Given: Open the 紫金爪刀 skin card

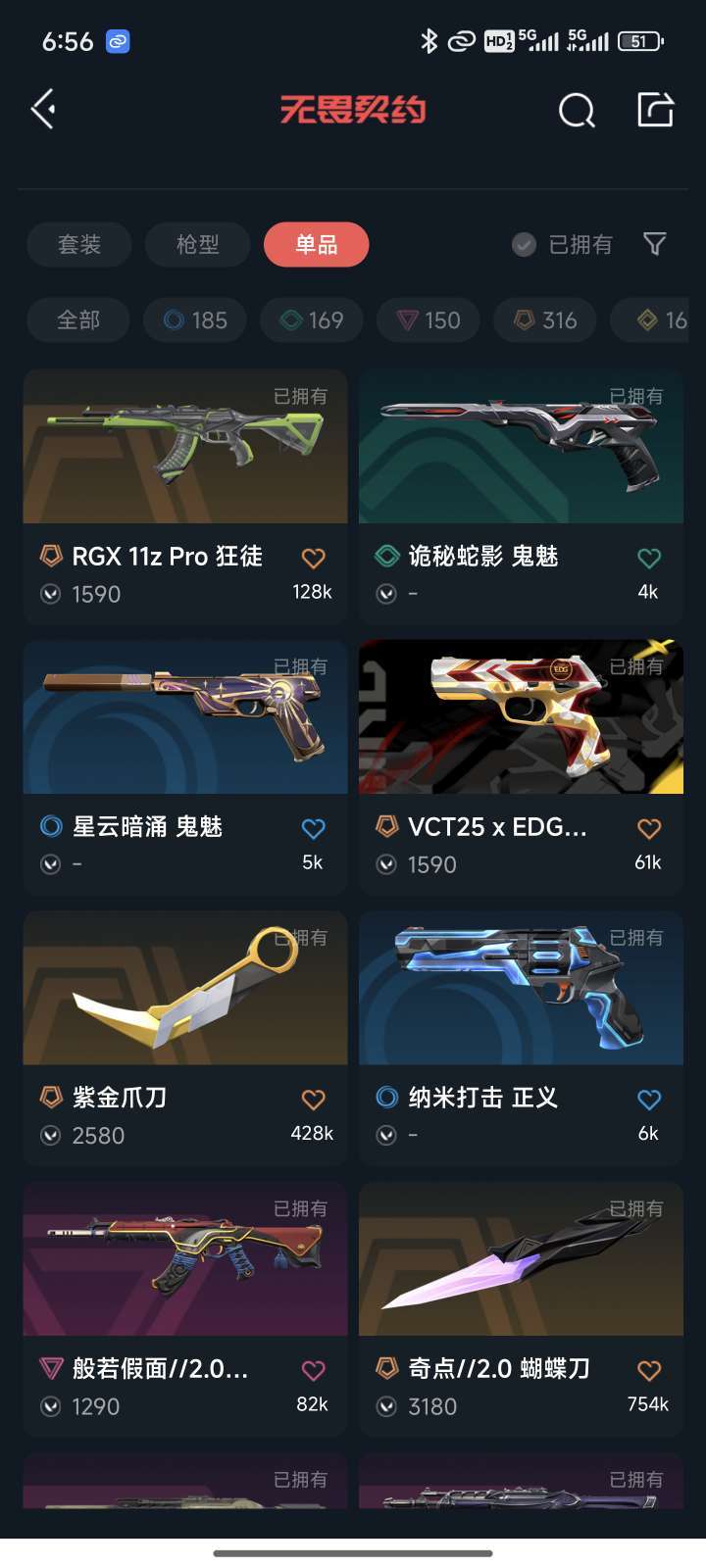Looking at the screenshot, I should 185,1038.
